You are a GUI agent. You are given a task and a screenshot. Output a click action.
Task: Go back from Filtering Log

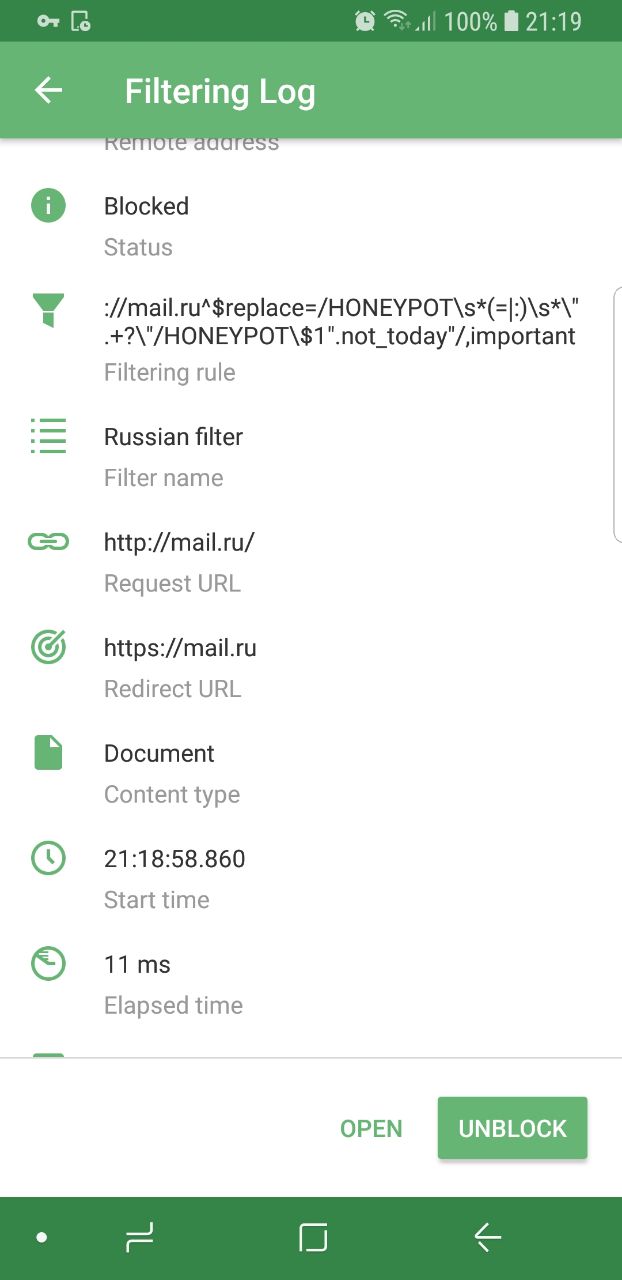[x=48, y=91]
